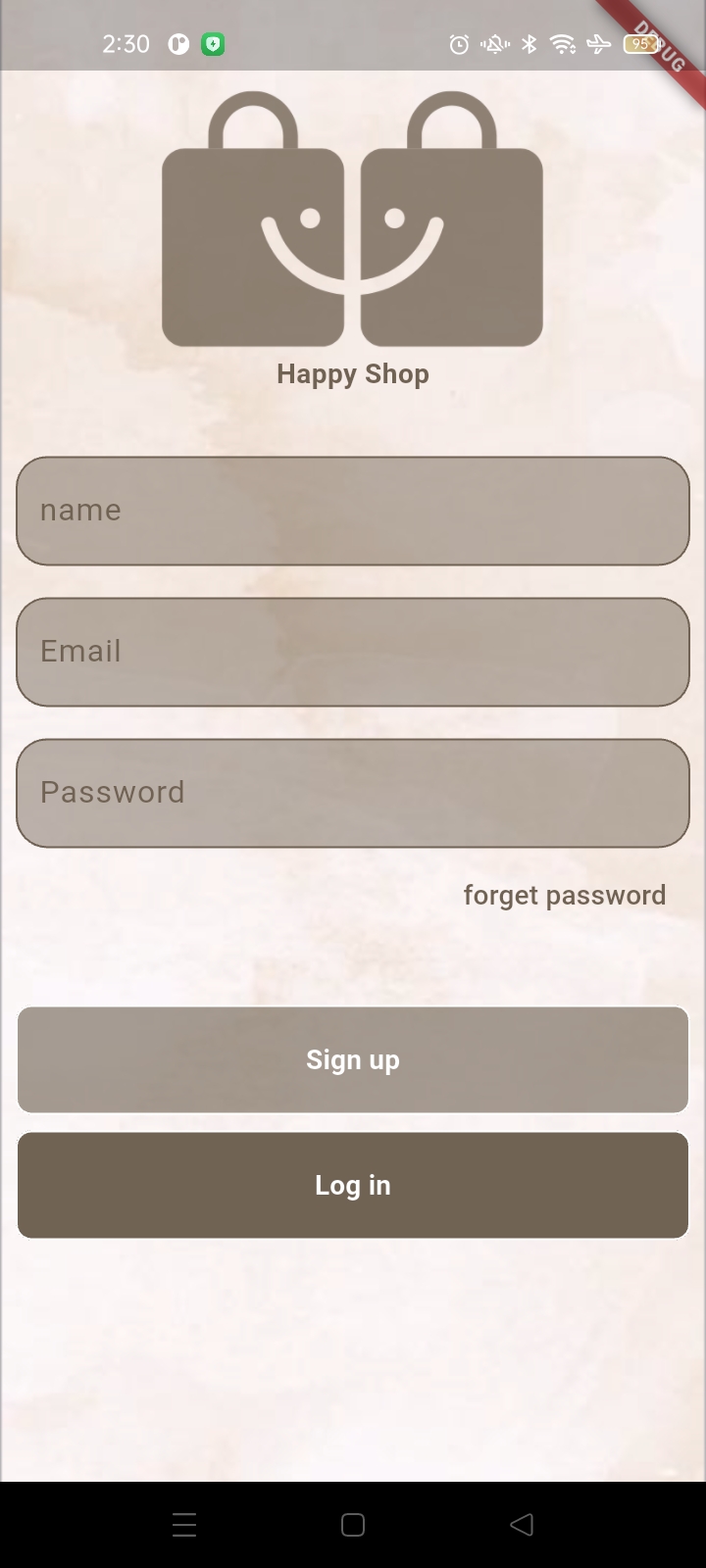Select the name input field
This screenshot has height=1568, width=706.
(x=353, y=510)
